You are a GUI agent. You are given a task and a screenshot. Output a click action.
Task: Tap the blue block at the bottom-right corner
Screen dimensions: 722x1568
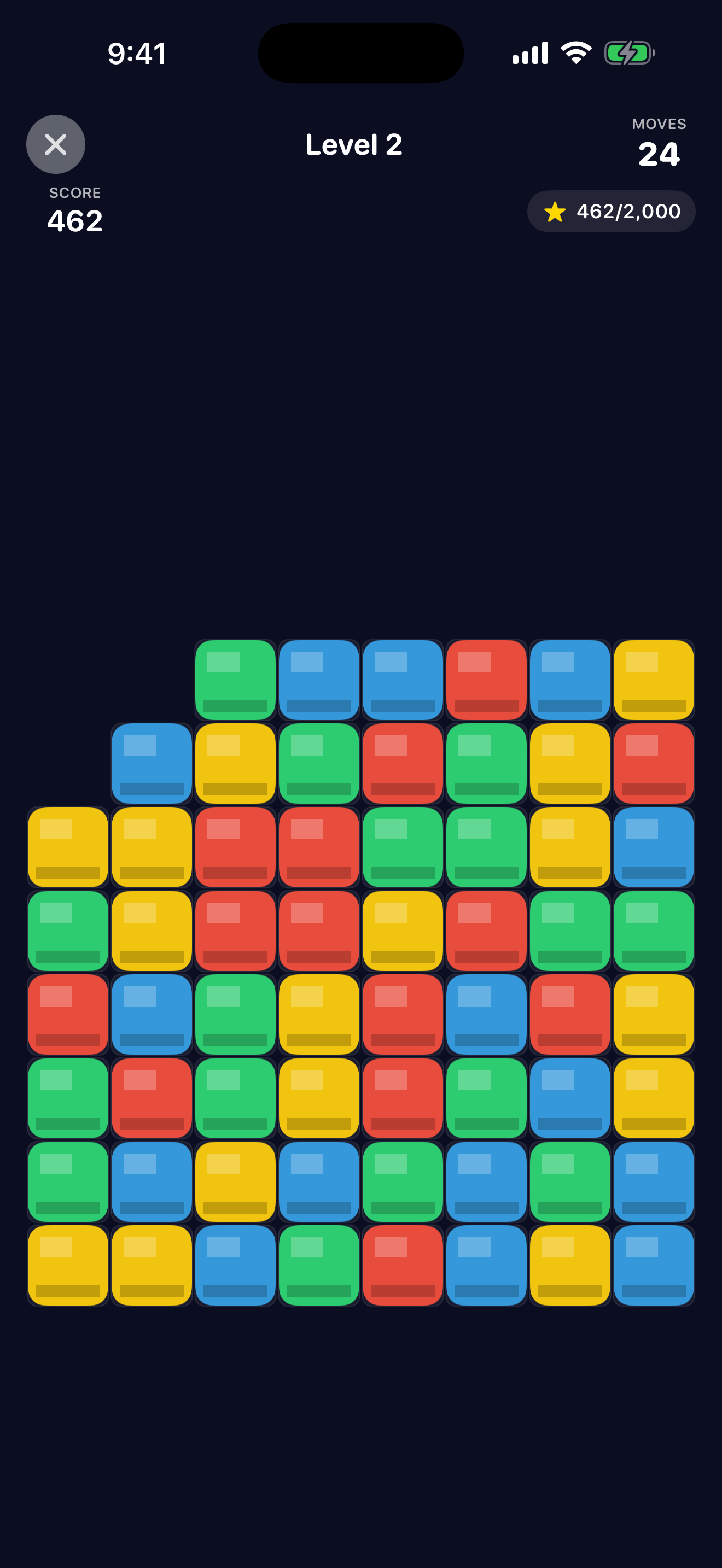654,1266
